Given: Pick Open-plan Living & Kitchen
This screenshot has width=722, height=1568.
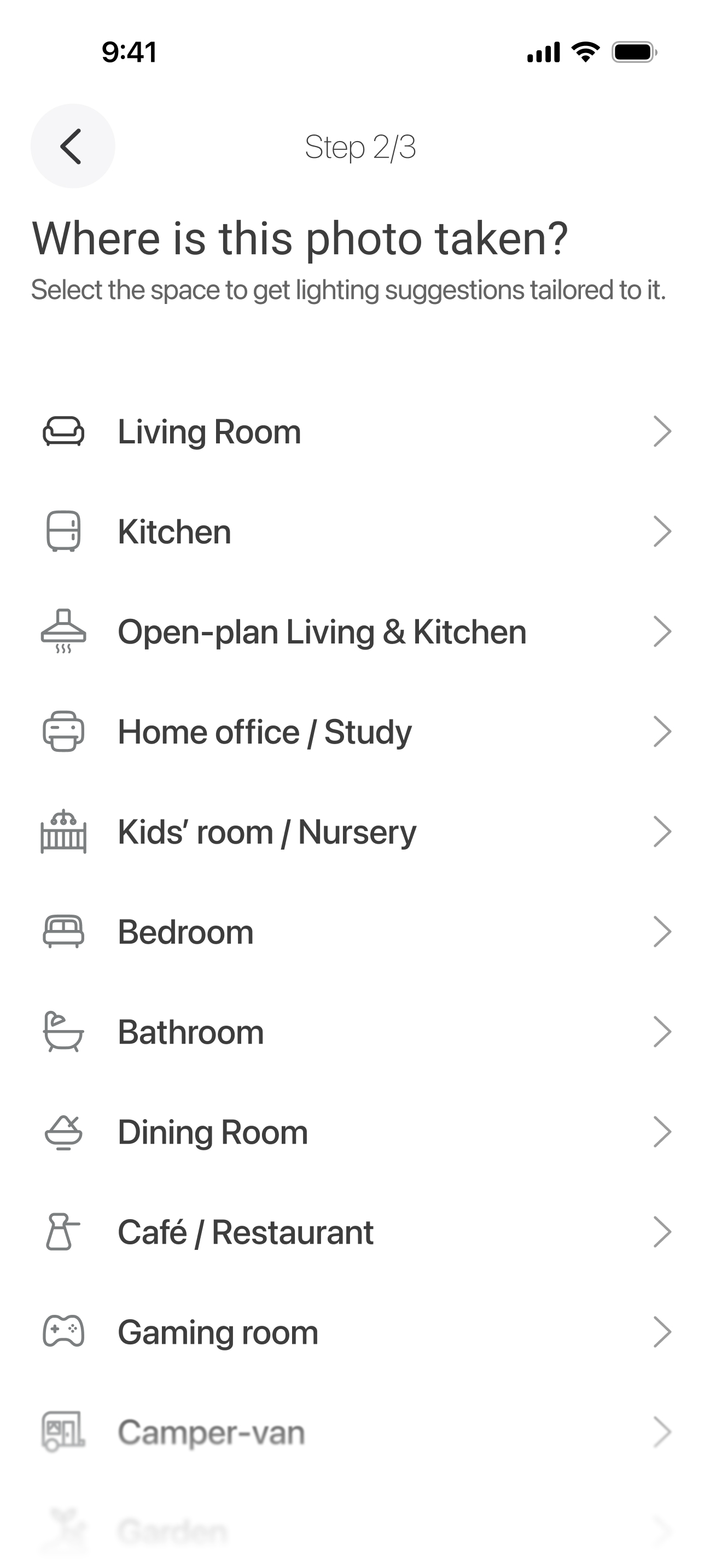Looking at the screenshot, I should 361,632.
